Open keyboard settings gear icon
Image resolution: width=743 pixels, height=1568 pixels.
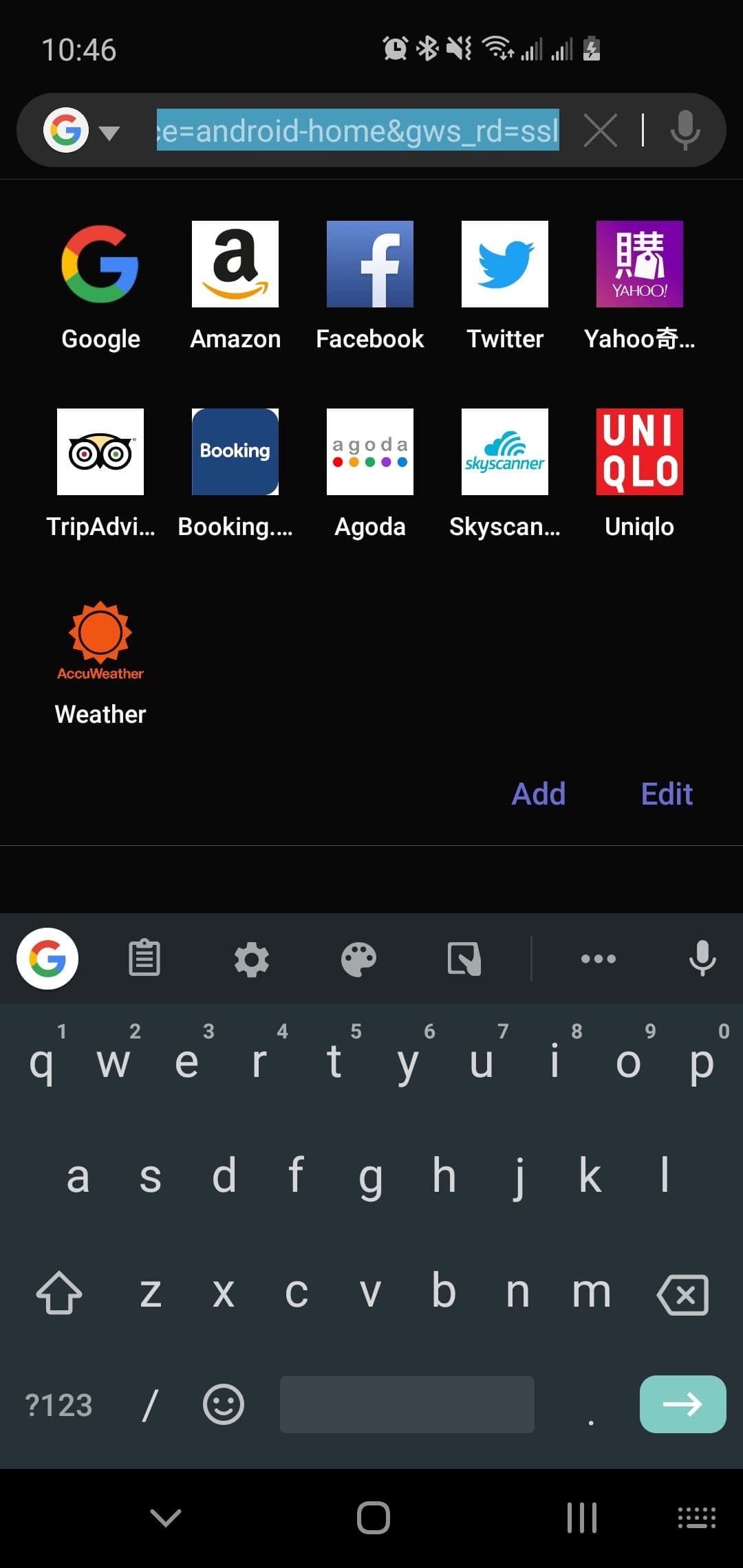click(252, 959)
